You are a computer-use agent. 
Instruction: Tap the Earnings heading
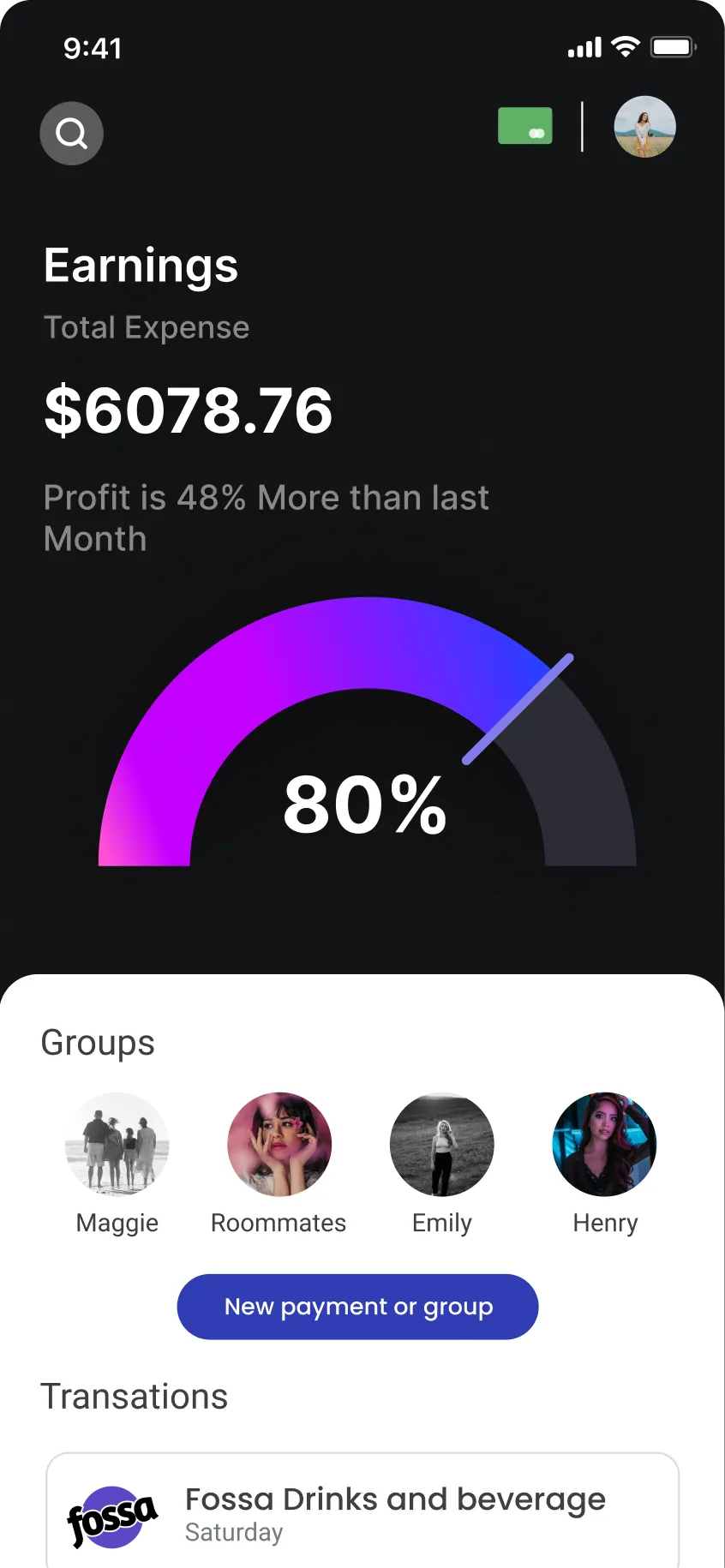(141, 266)
